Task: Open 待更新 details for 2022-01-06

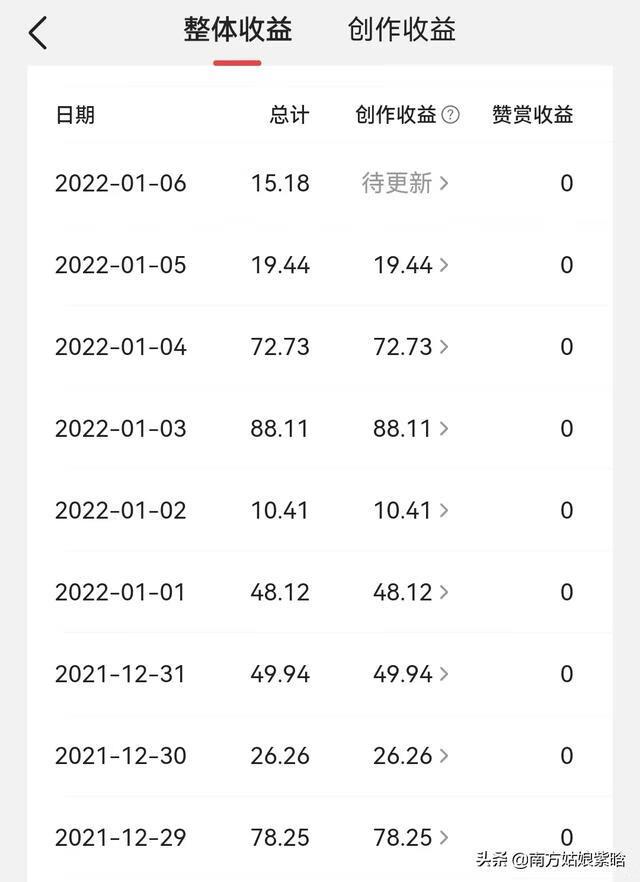Action: click(x=405, y=183)
